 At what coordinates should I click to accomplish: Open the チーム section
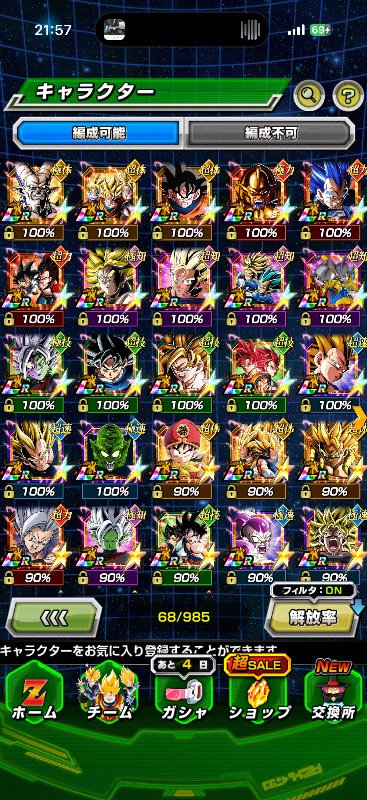[x=108, y=693]
